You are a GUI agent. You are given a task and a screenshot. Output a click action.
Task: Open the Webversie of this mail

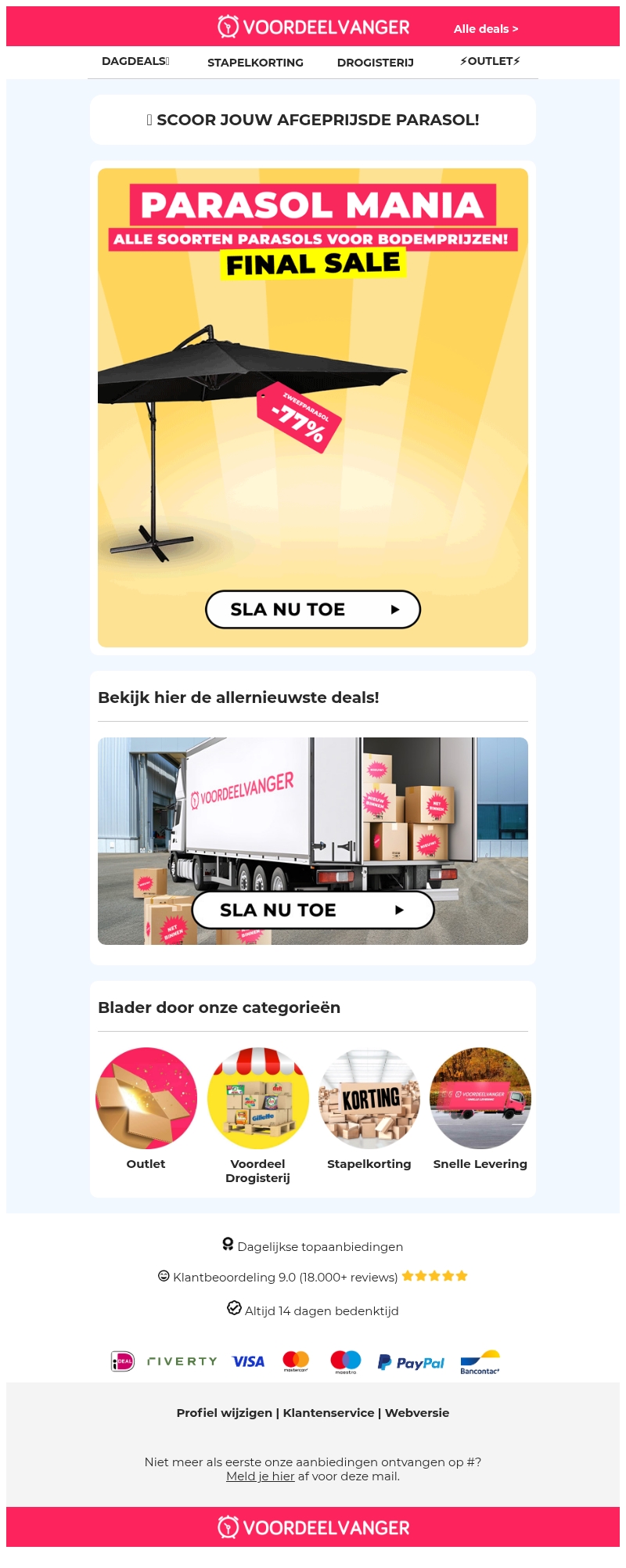[417, 1412]
